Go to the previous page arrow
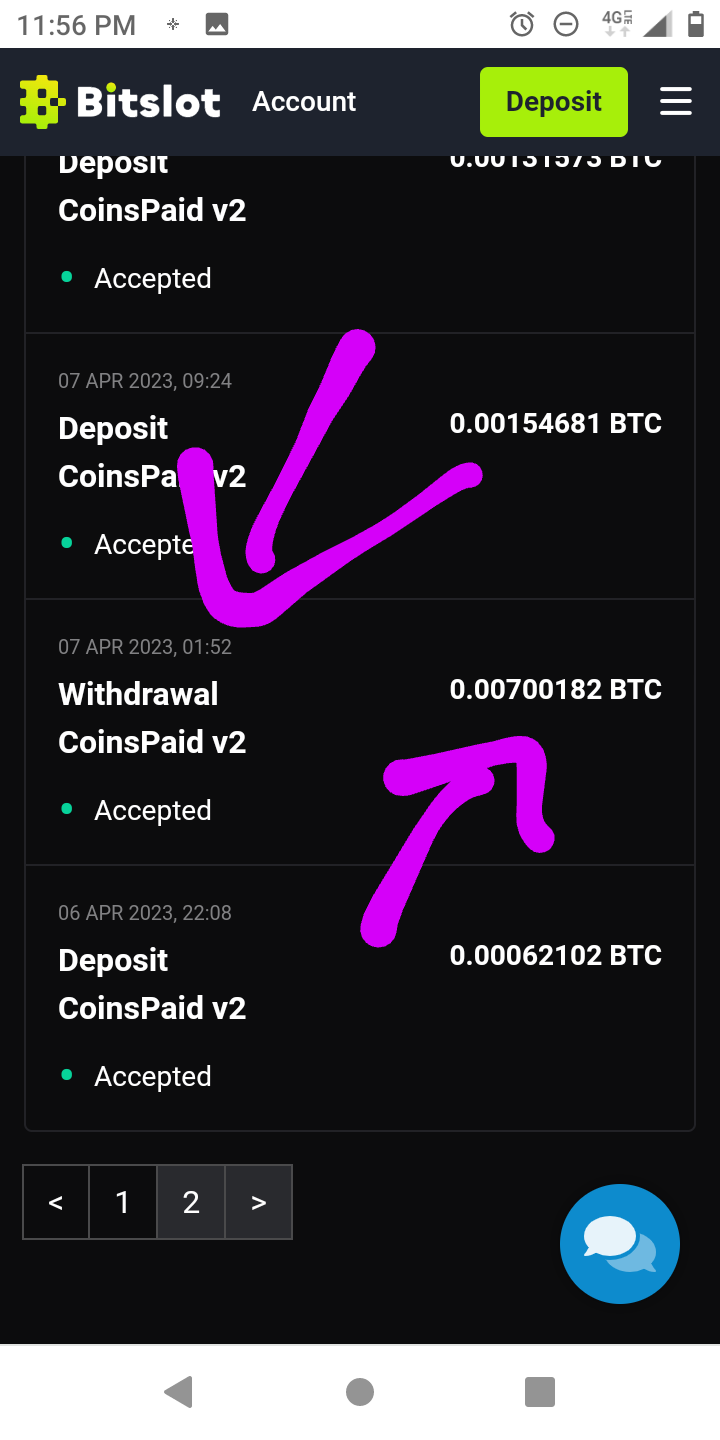This screenshot has width=720, height=1440. [x=56, y=1202]
